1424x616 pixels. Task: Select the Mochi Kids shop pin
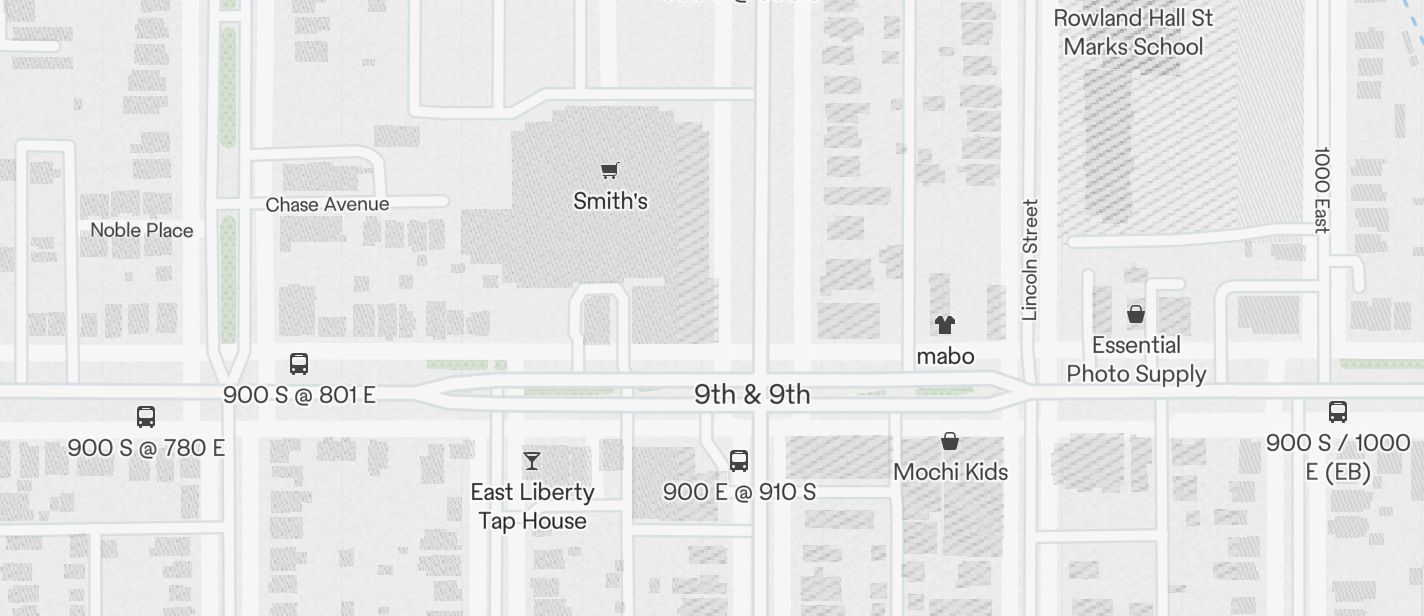(x=950, y=441)
